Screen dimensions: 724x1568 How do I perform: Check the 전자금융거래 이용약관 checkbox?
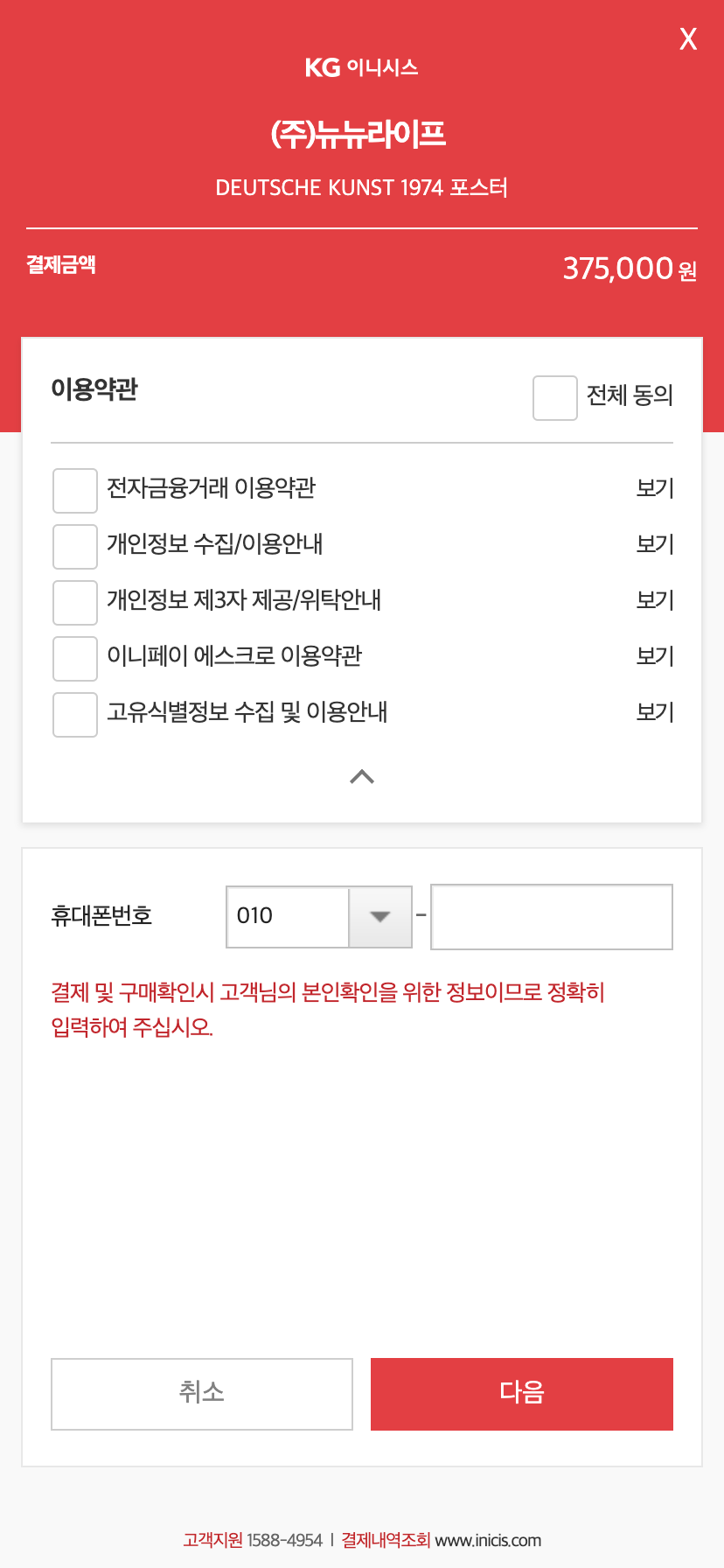(75, 491)
